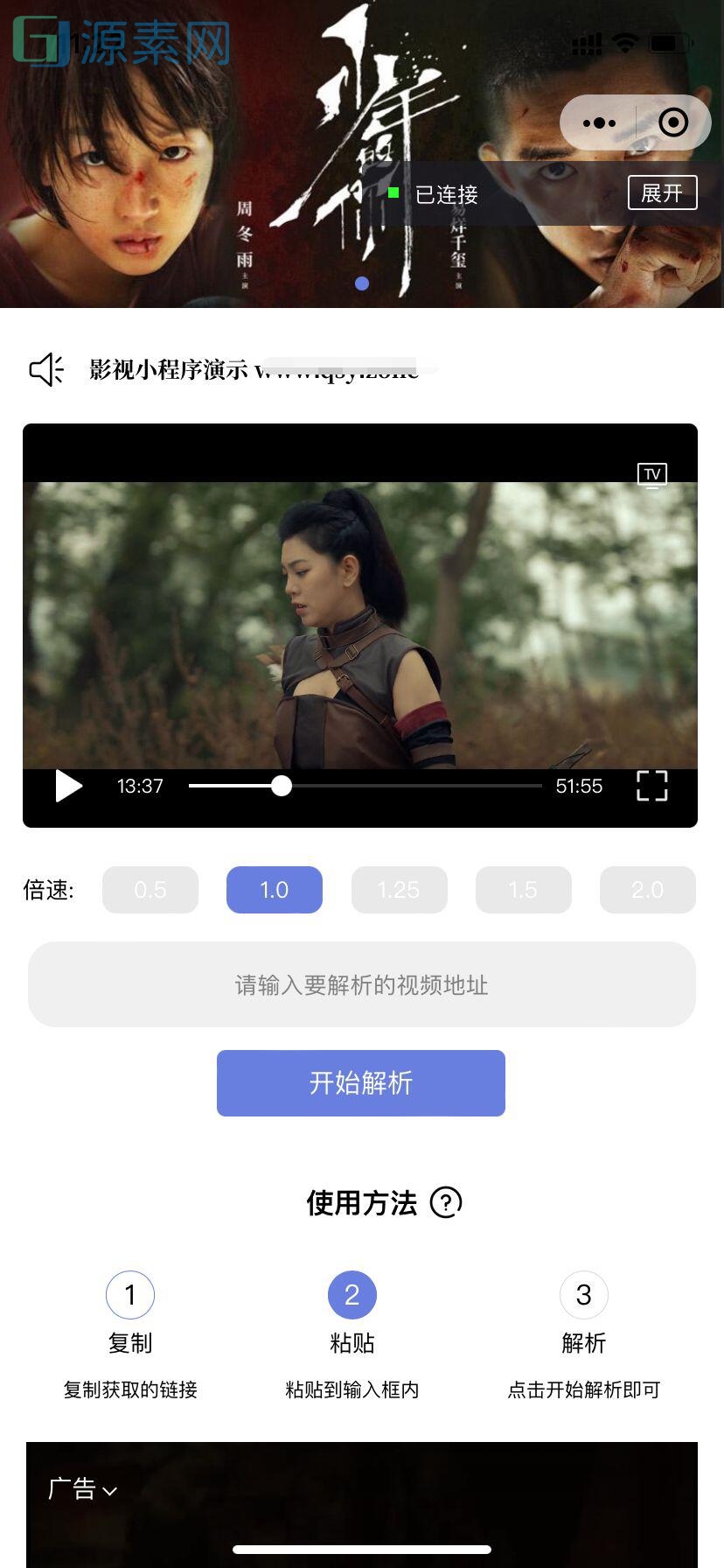Open the mini-program options via the three-dot menu
The width and height of the screenshot is (724, 1568).
(601, 122)
